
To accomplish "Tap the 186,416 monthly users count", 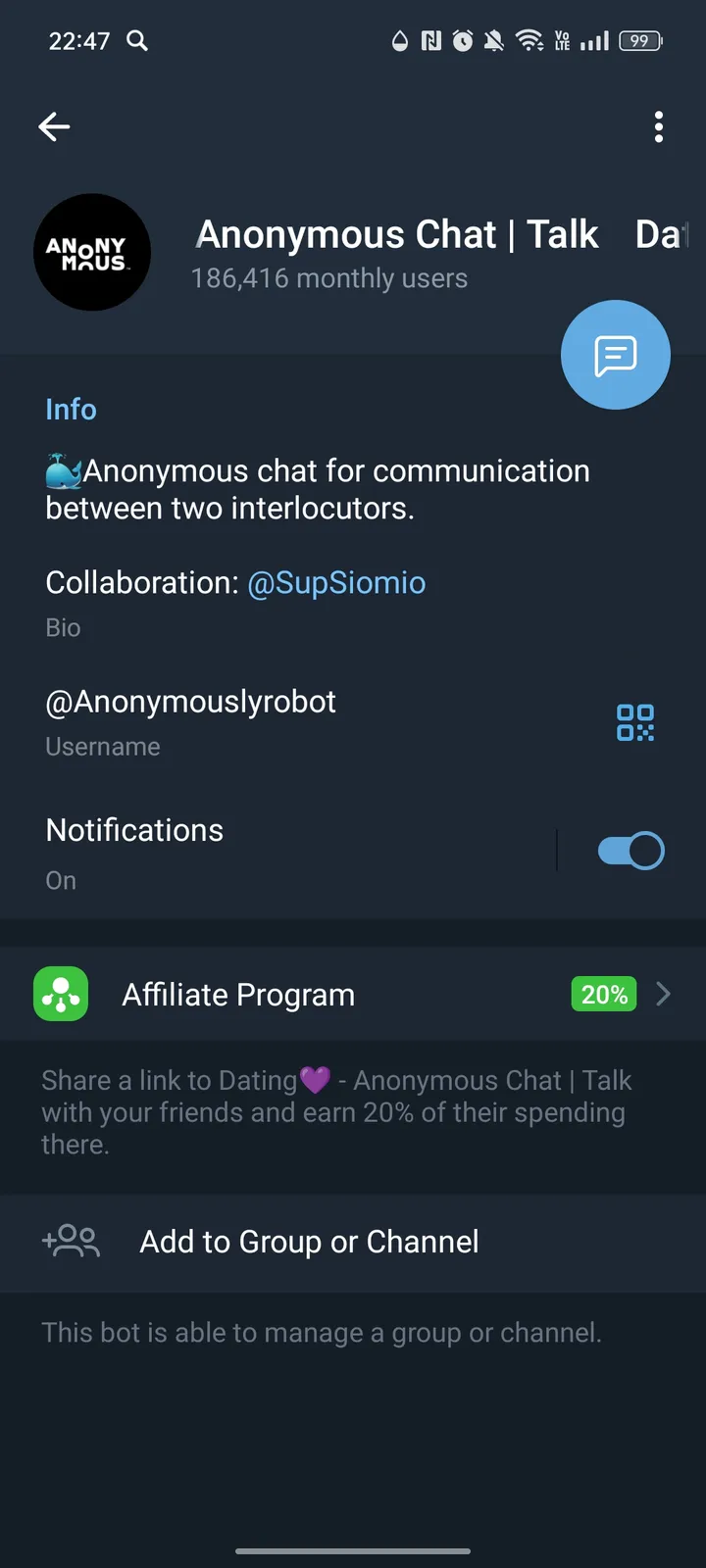I will click(328, 278).
